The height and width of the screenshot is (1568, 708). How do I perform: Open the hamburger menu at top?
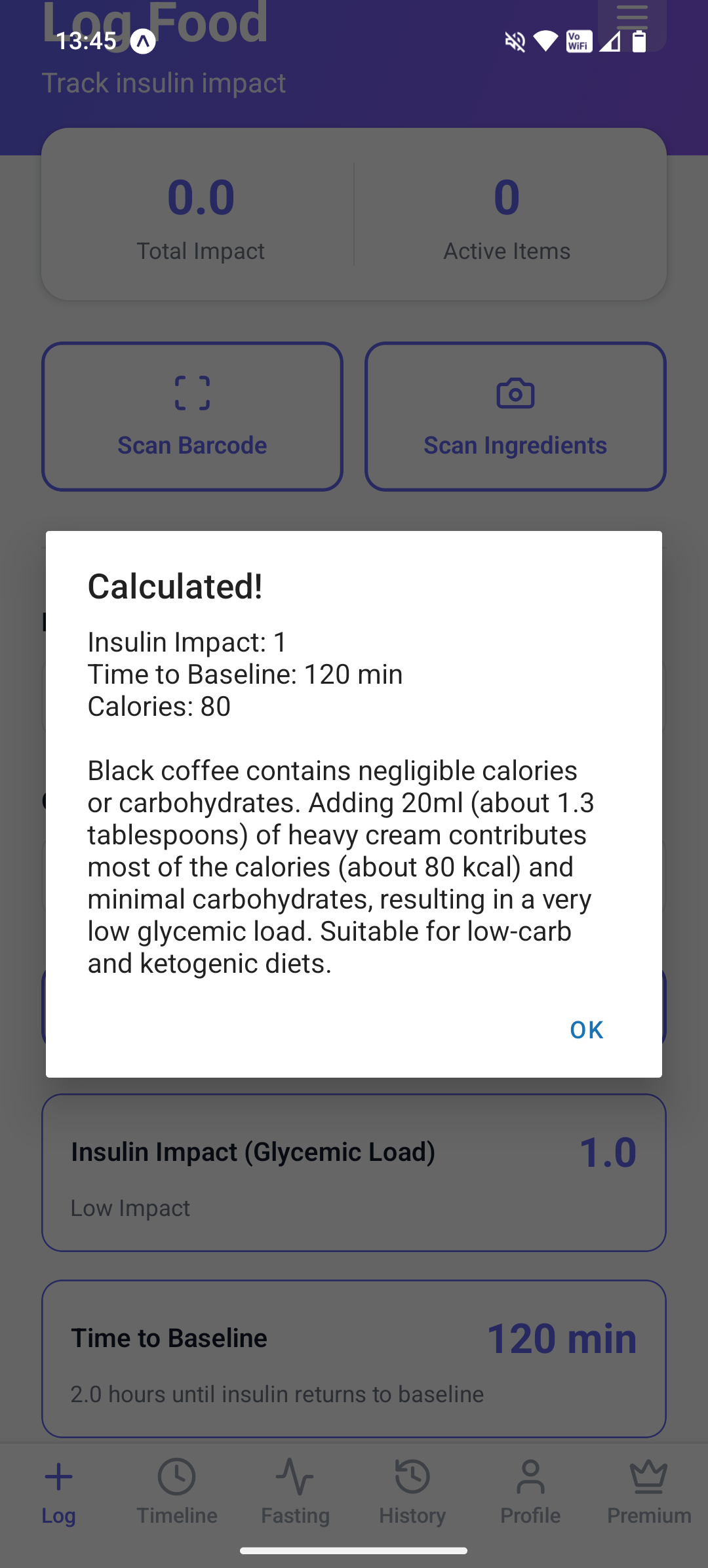632,21
